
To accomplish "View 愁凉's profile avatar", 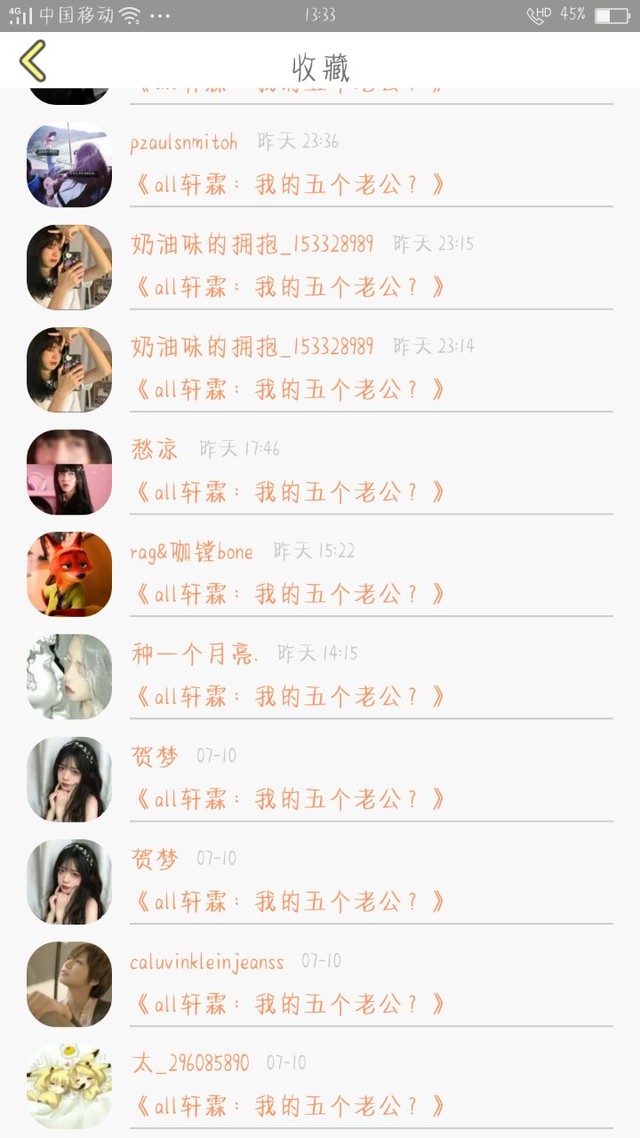I will click(69, 472).
